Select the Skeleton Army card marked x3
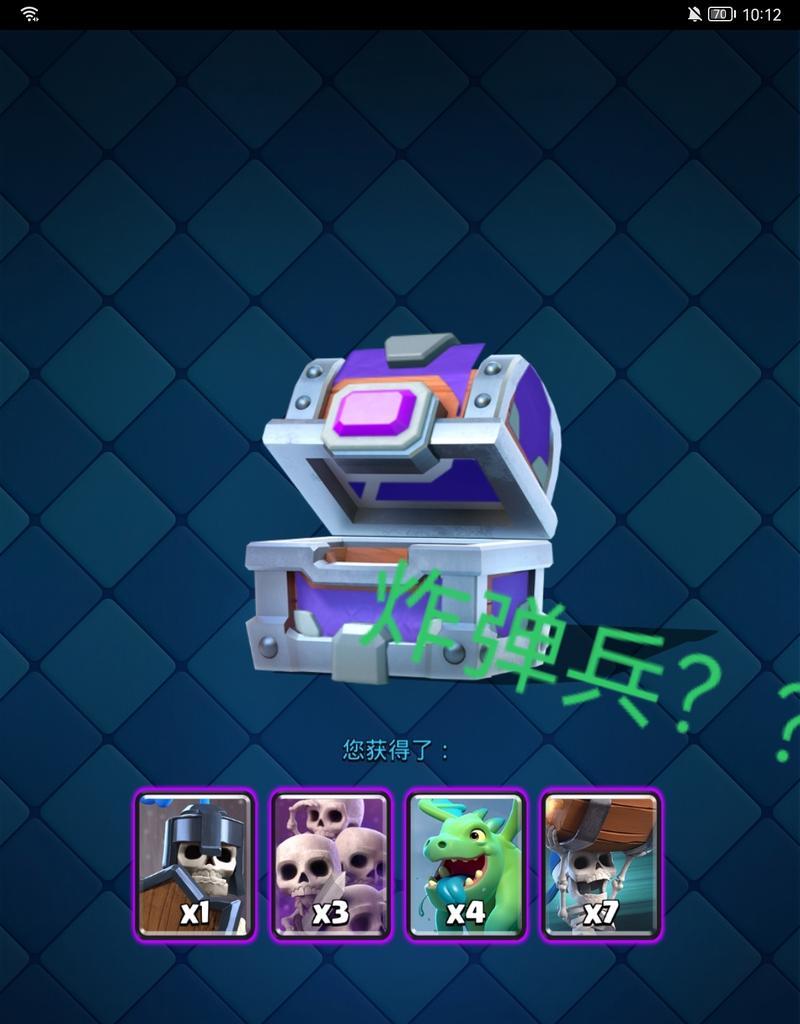The image size is (800, 1024). (x=330, y=865)
